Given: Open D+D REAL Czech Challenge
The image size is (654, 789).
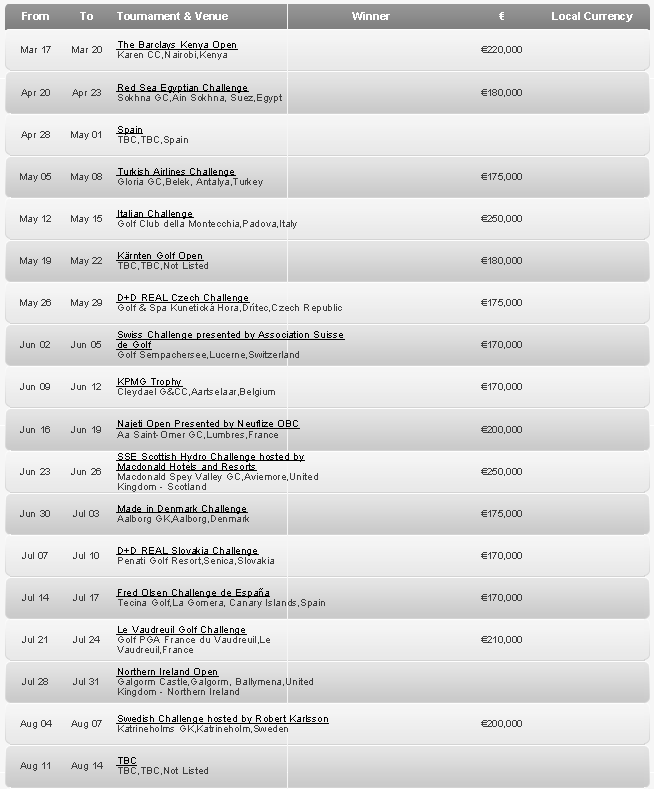Looking at the screenshot, I should [x=183, y=297].
